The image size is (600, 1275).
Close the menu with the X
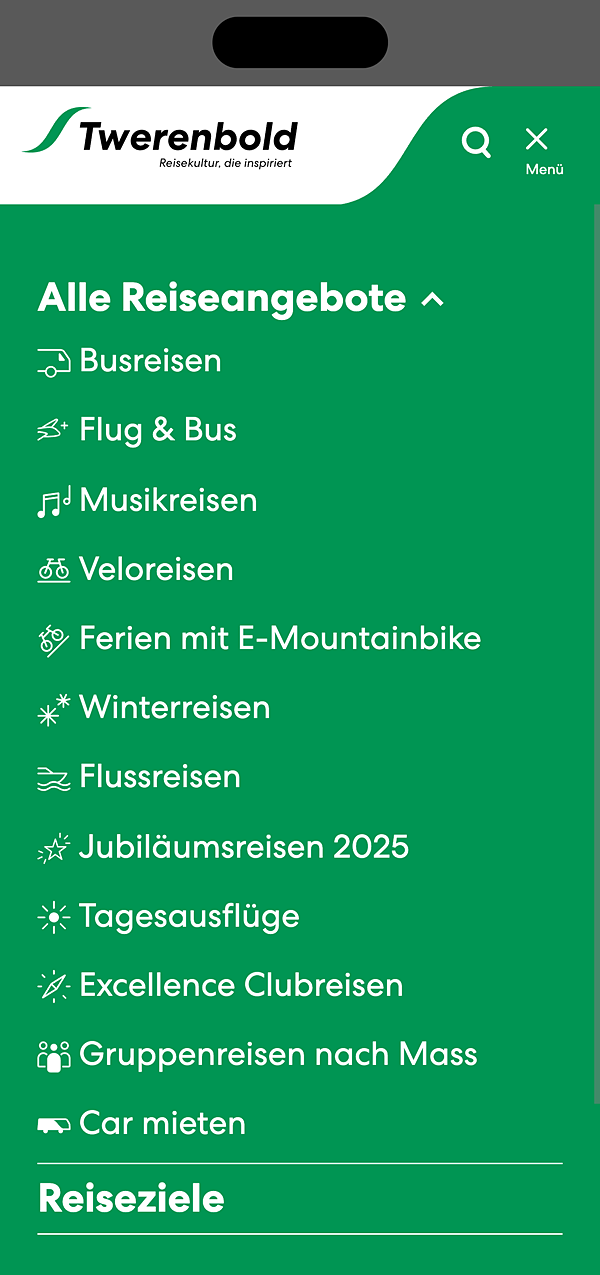click(544, 151)
